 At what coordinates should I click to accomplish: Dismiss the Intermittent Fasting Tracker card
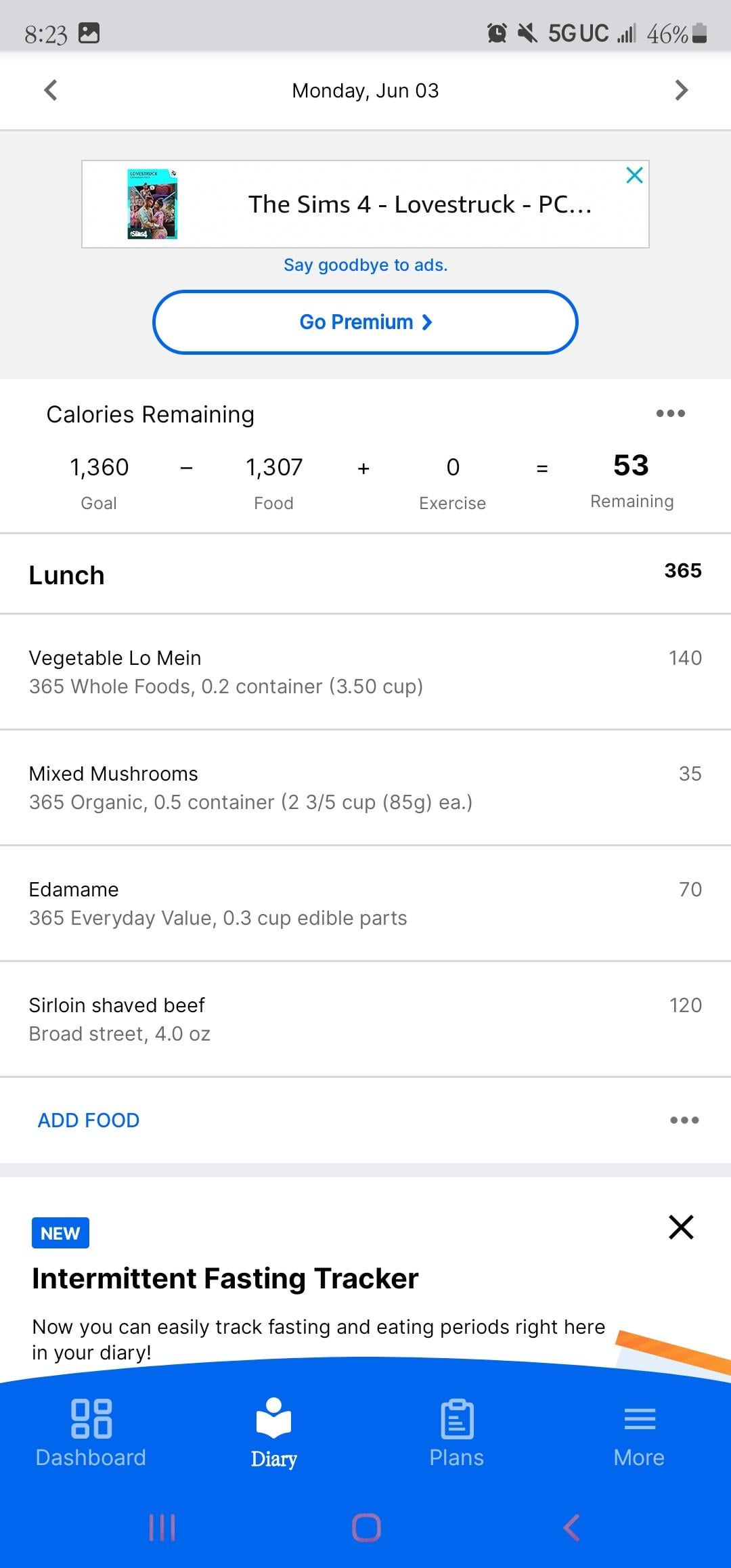(681, 1227)
